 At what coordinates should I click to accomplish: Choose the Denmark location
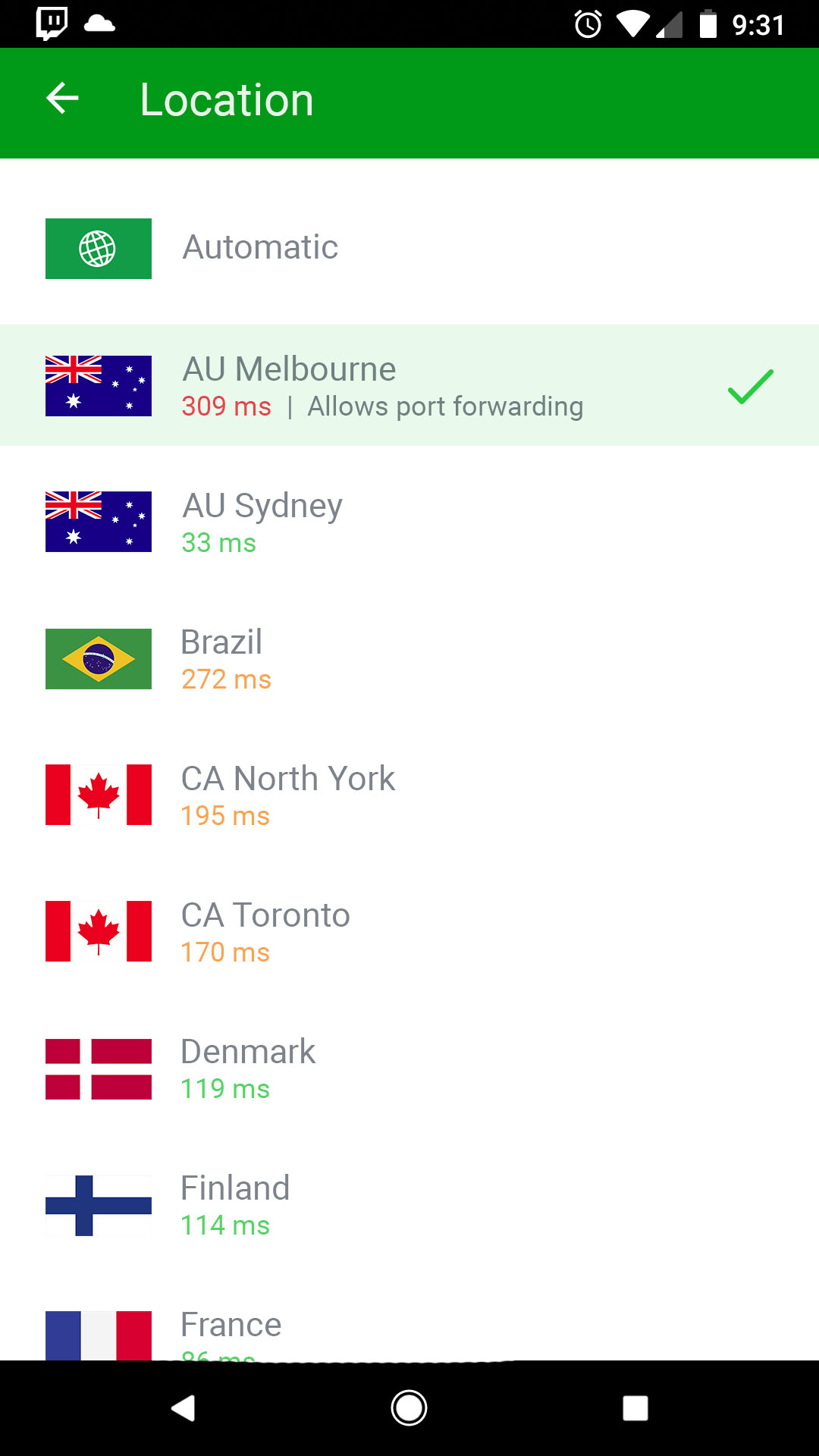(x=409, y=1068)
